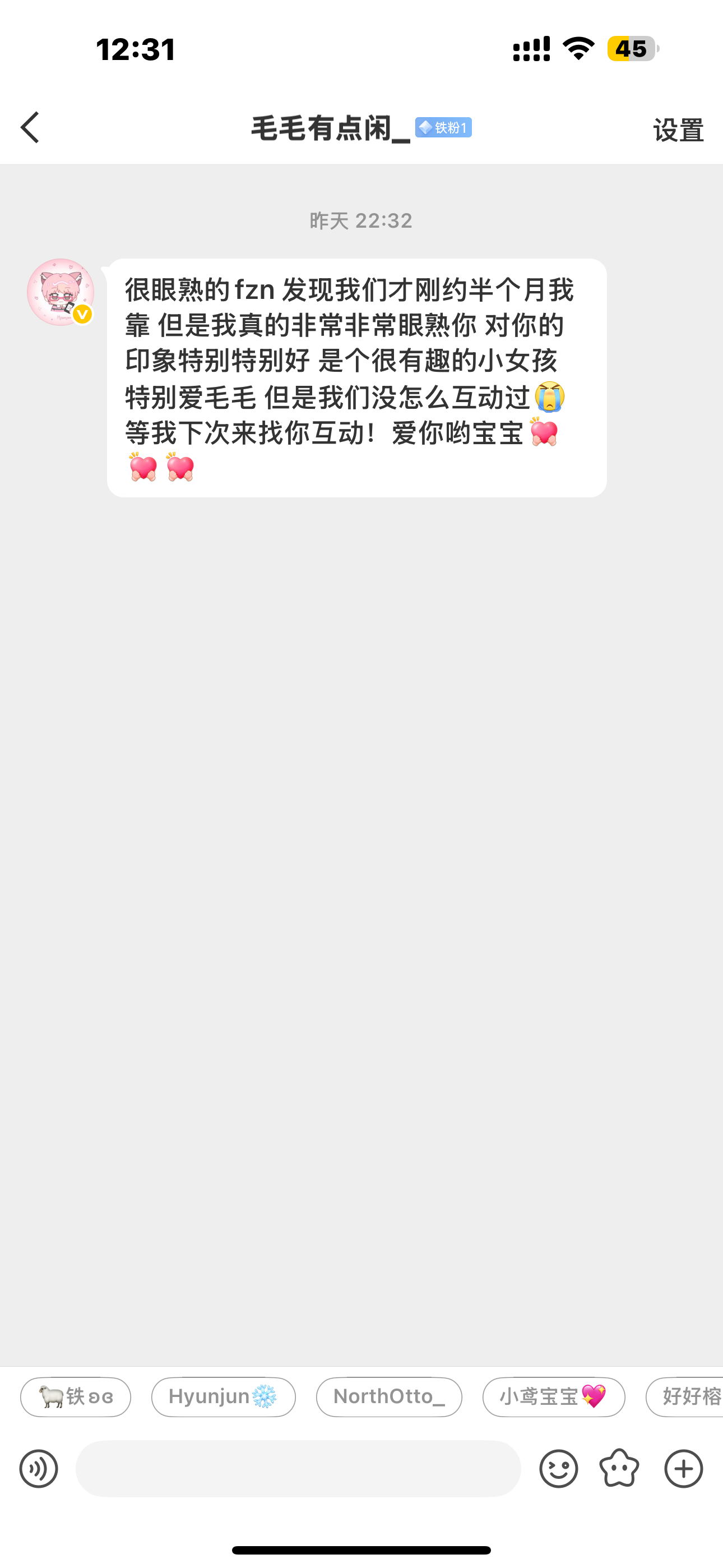Tap the message input field

point(298,1469)
